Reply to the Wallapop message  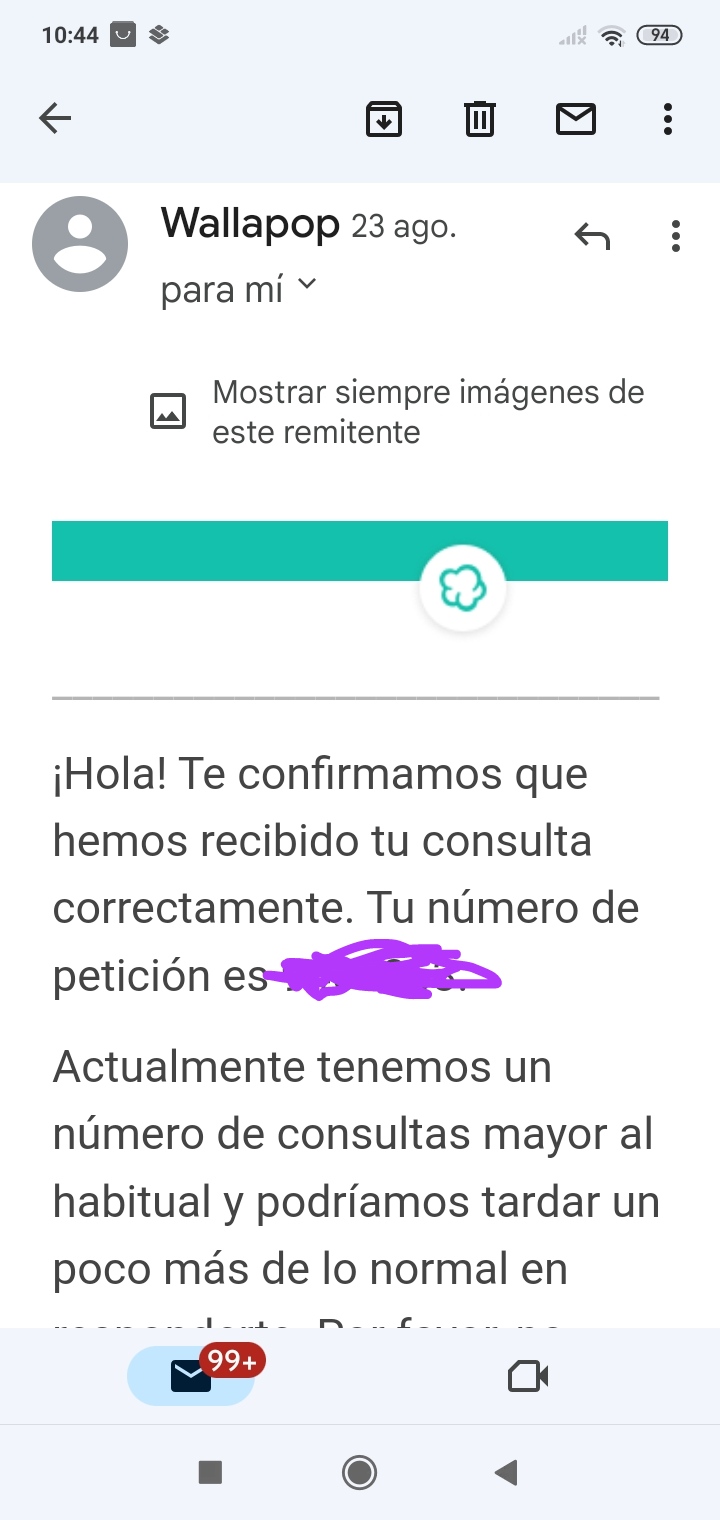592,237
